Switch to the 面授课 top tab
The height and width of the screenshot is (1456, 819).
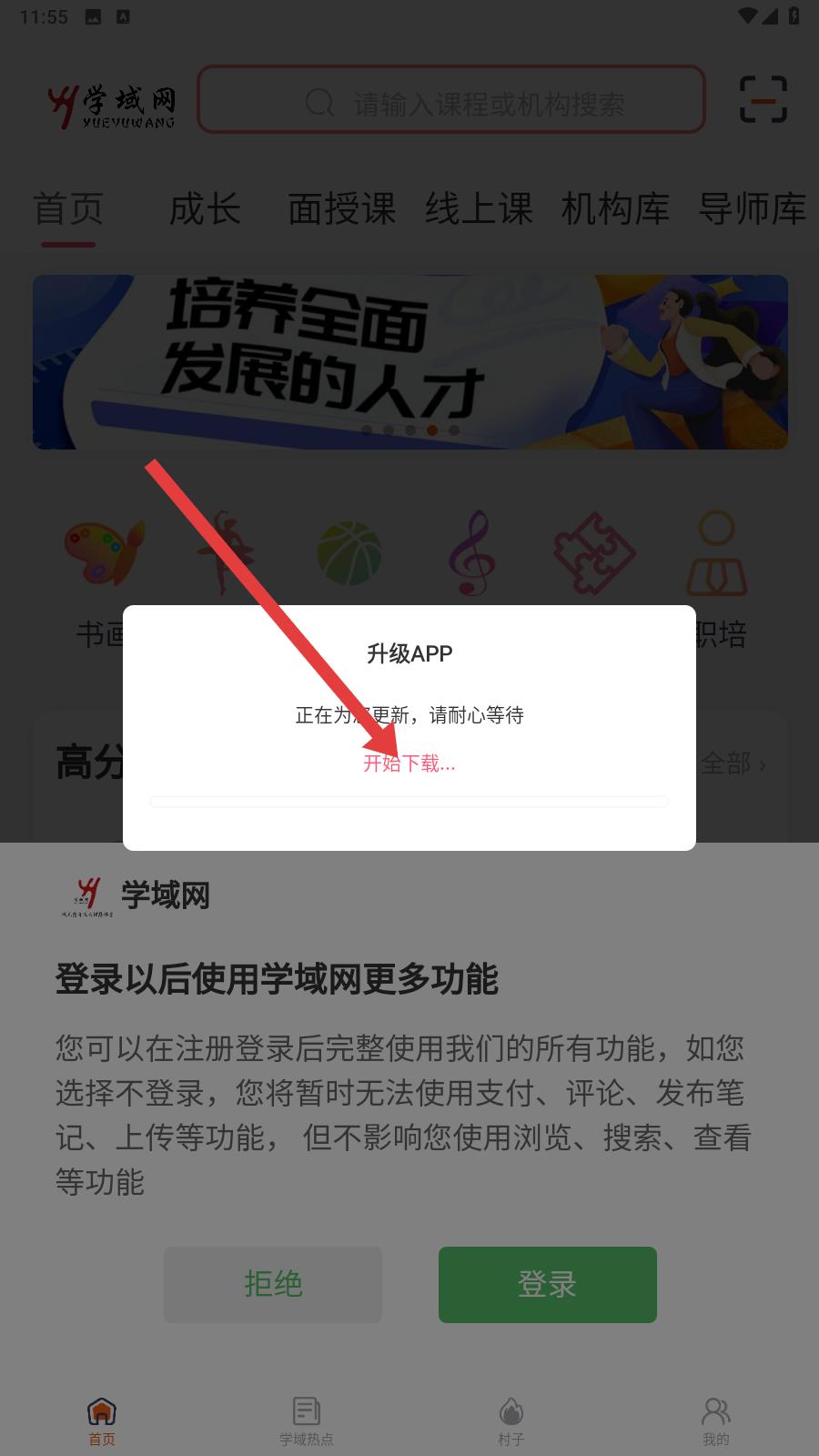click(342, 209)
